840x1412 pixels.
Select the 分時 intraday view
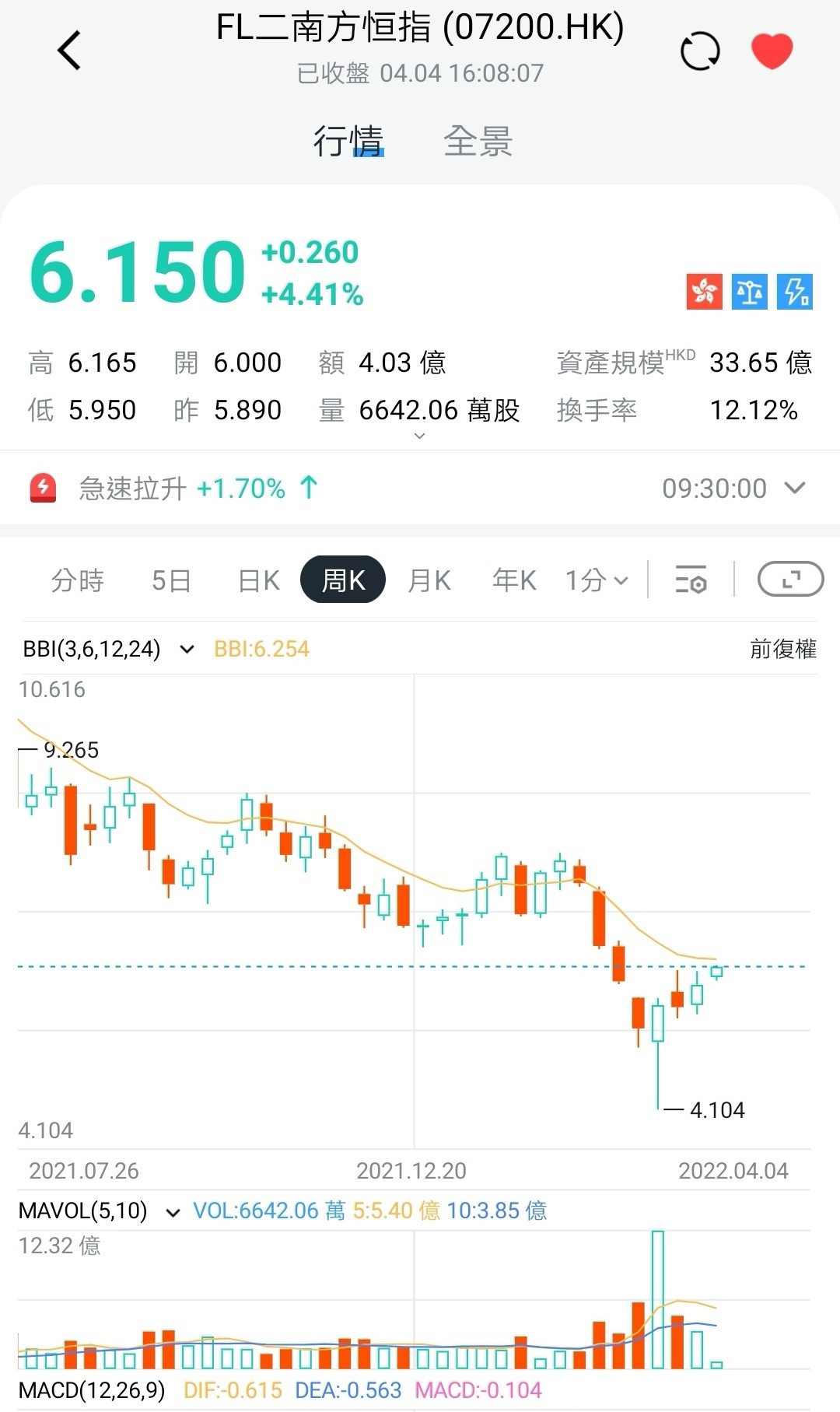coord(76,580)
